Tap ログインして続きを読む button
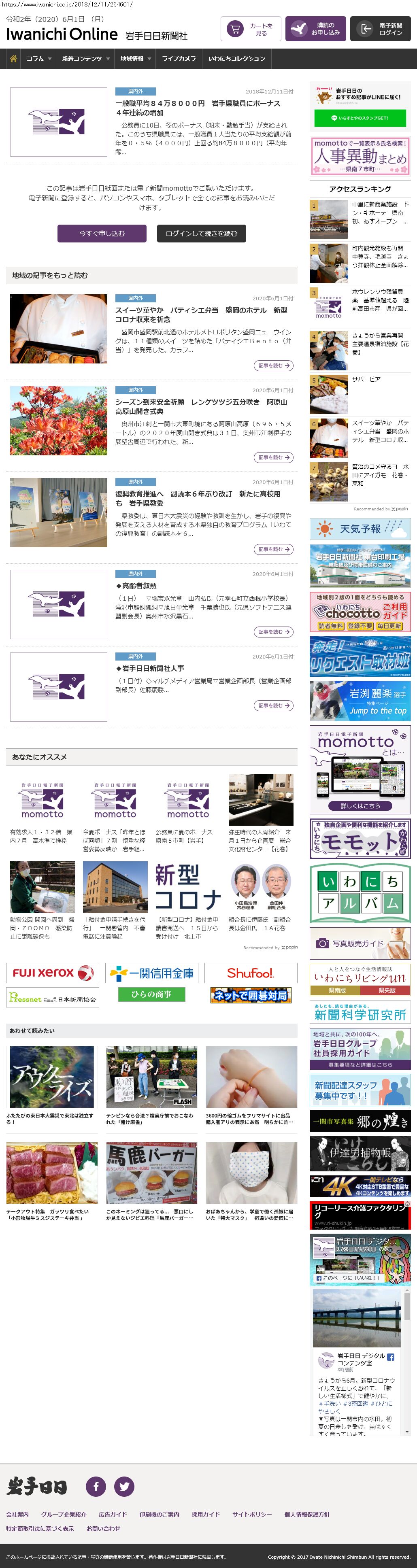This screenshot has height=1568, width=417. [x=201, y=233]
